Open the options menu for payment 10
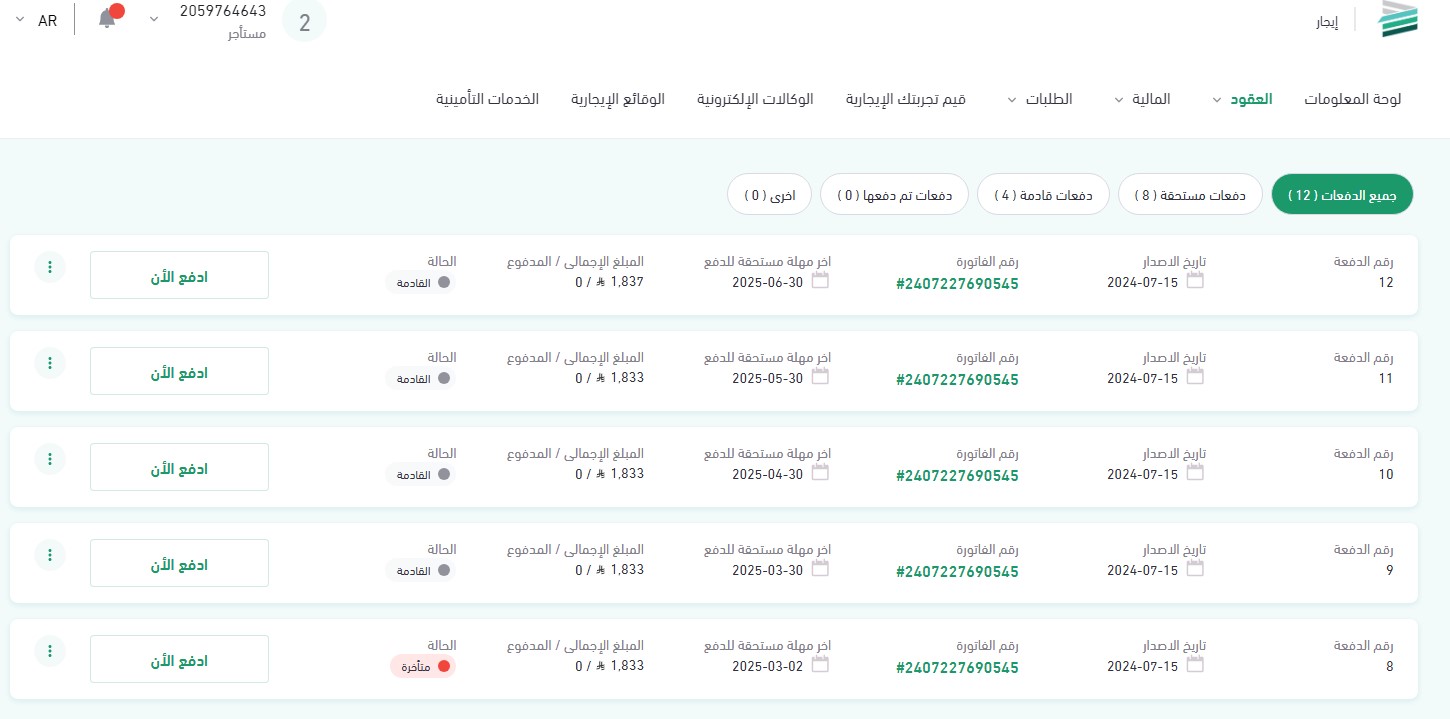This screenshot has height=719, width=1450. pyautogui.click(x=50, y=459)
